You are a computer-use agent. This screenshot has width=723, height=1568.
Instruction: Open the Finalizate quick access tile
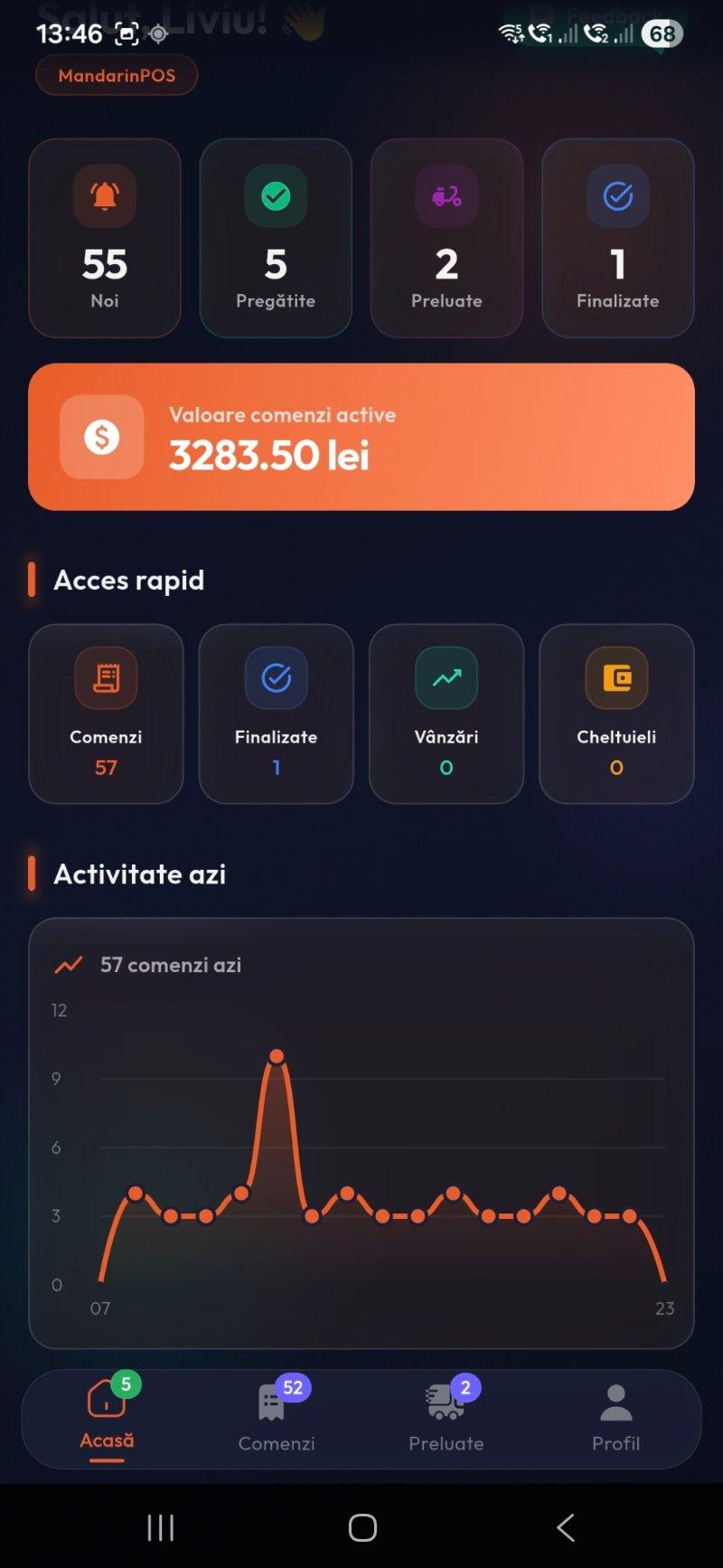[276, 713]
